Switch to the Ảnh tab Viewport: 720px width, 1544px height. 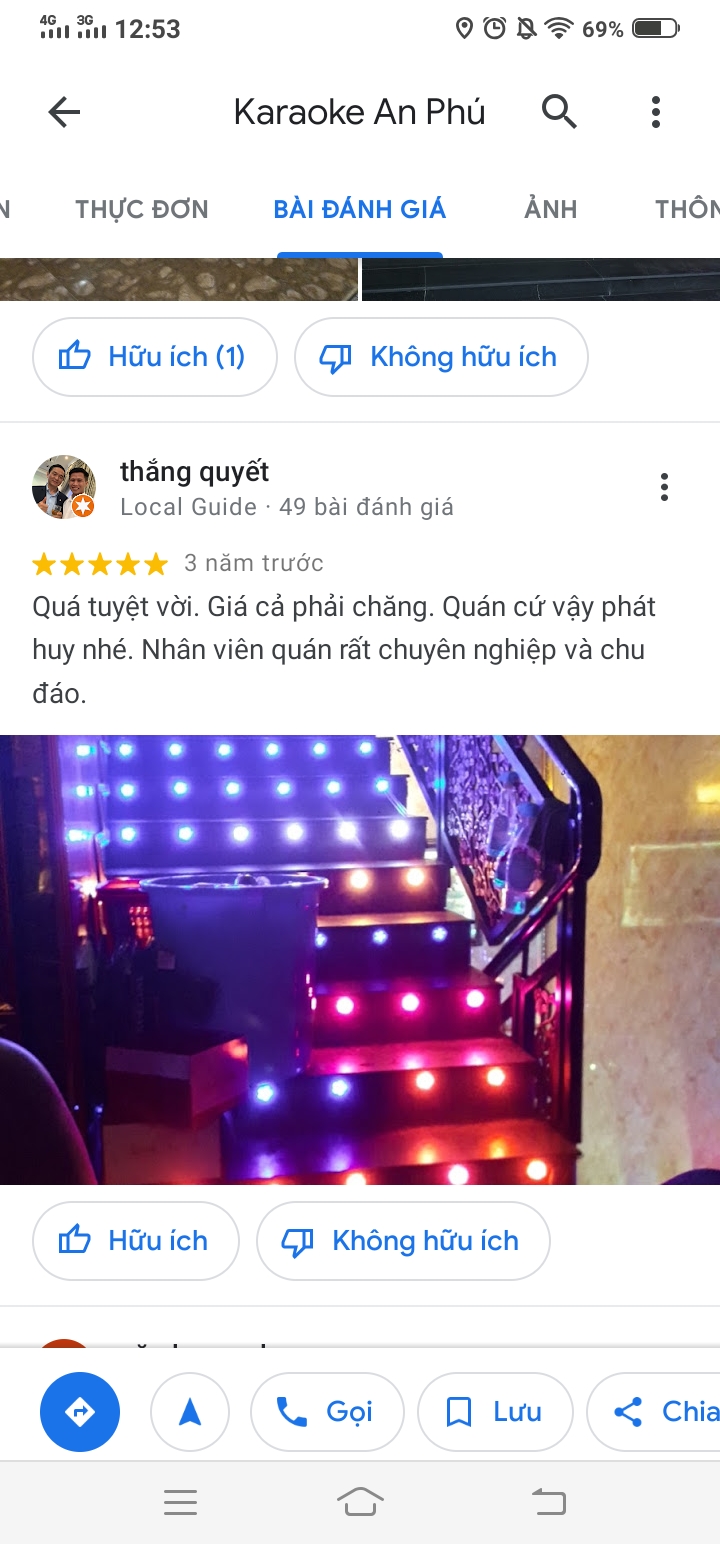click(x=550, y=209)
